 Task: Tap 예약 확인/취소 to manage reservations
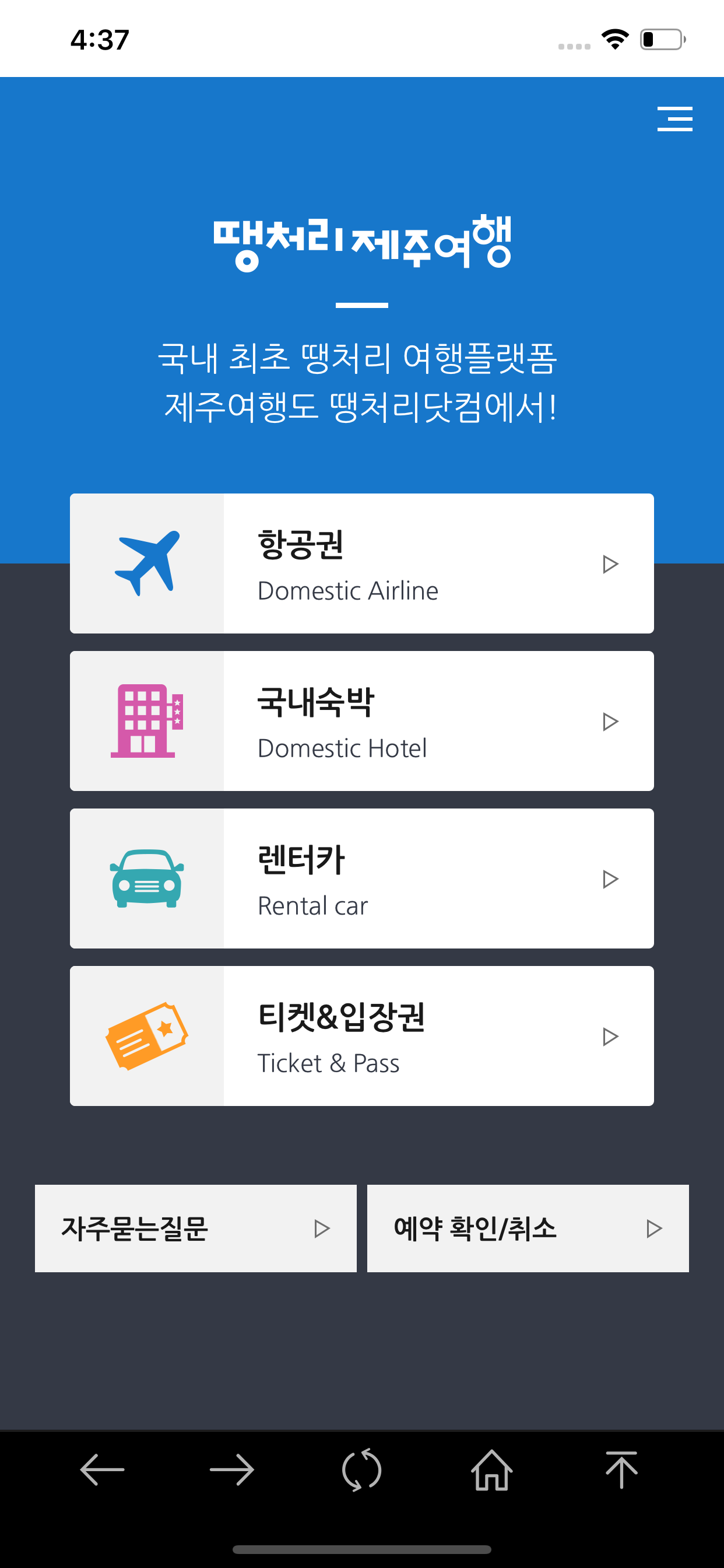(527, 1228)
